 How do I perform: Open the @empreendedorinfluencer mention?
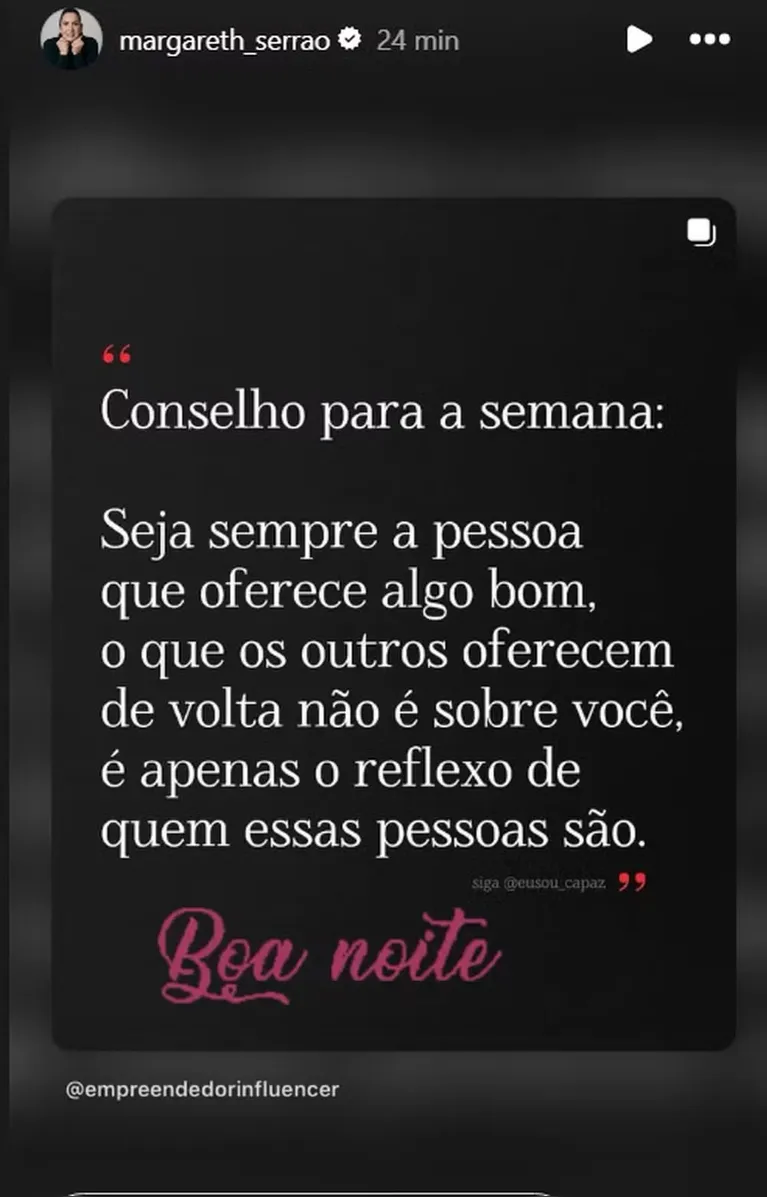(202, 1090)
